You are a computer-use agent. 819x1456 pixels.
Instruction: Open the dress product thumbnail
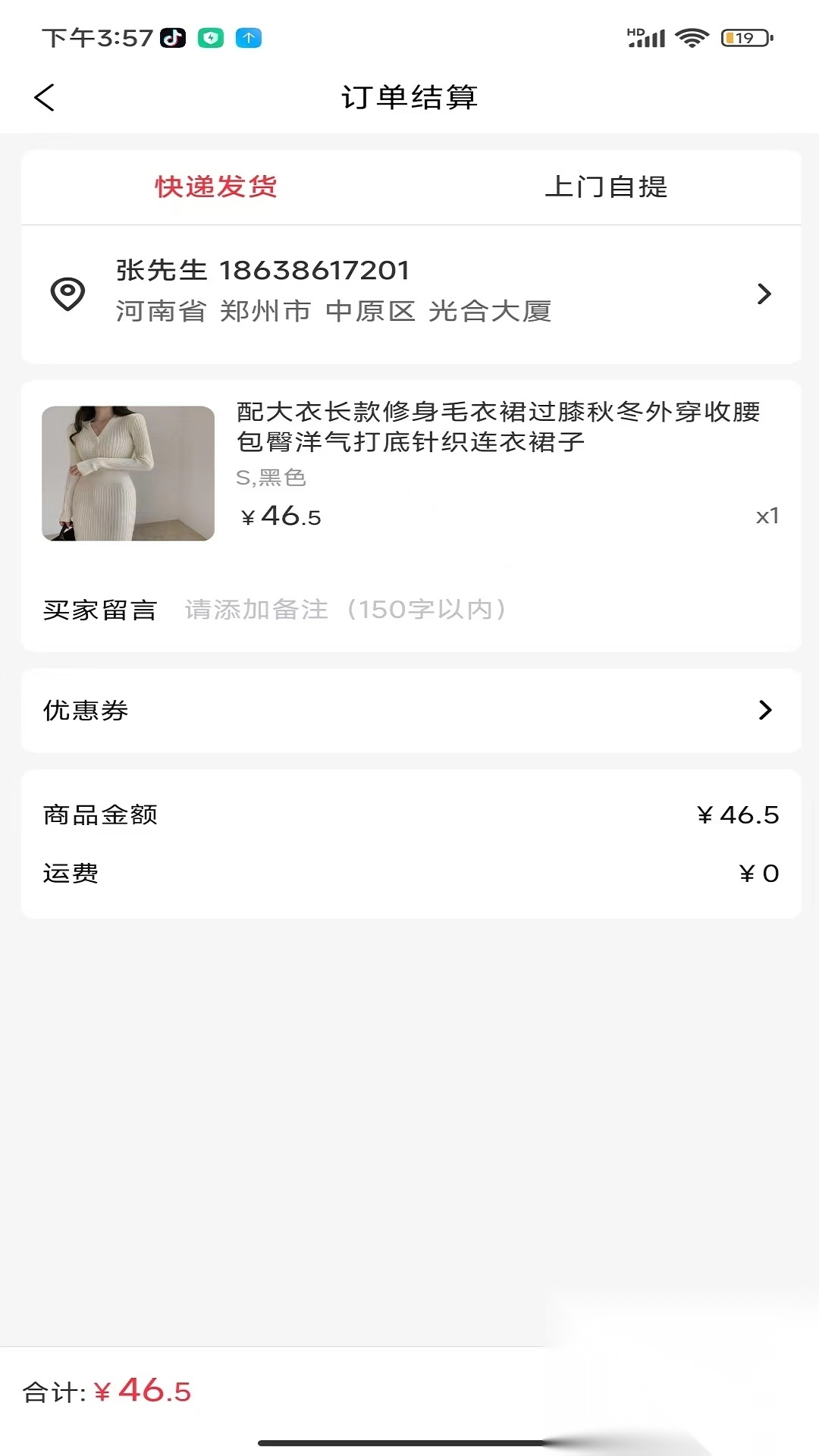(127, 472)
